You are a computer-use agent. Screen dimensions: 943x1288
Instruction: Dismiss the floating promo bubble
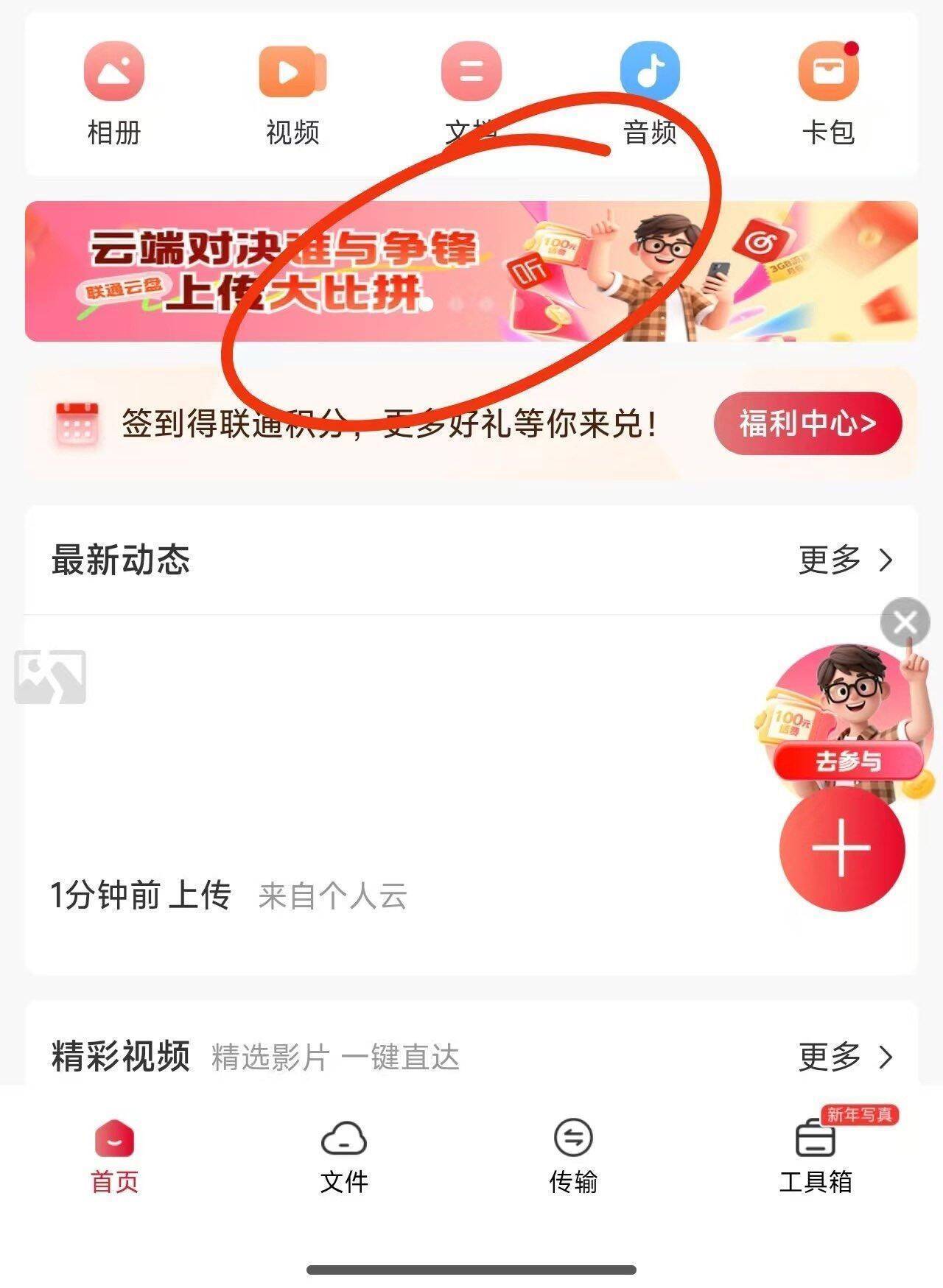905,623
